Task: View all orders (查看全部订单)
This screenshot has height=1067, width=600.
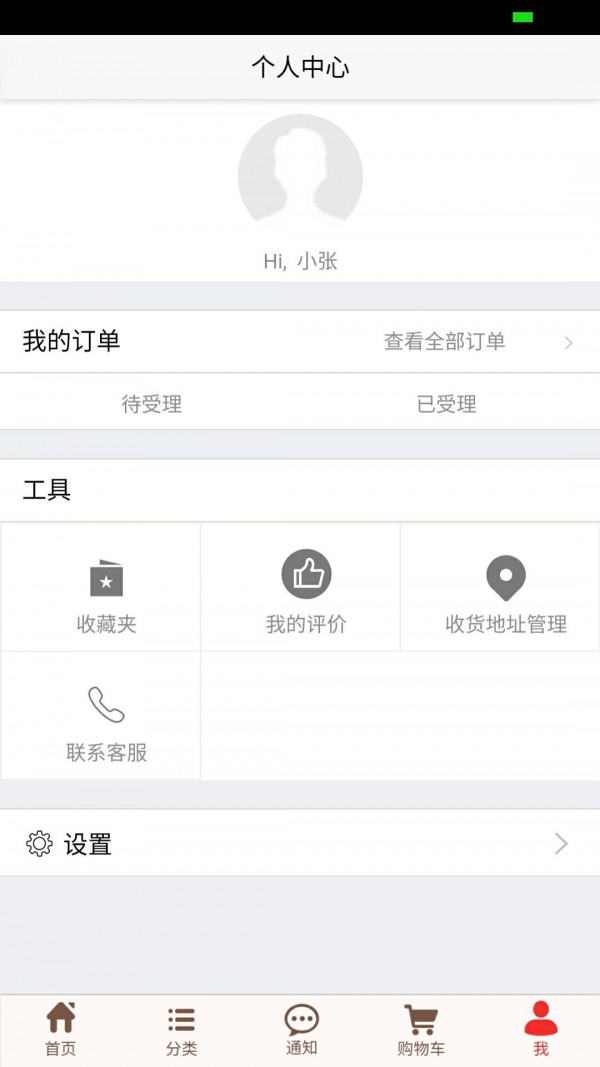Action: [476, 342]
